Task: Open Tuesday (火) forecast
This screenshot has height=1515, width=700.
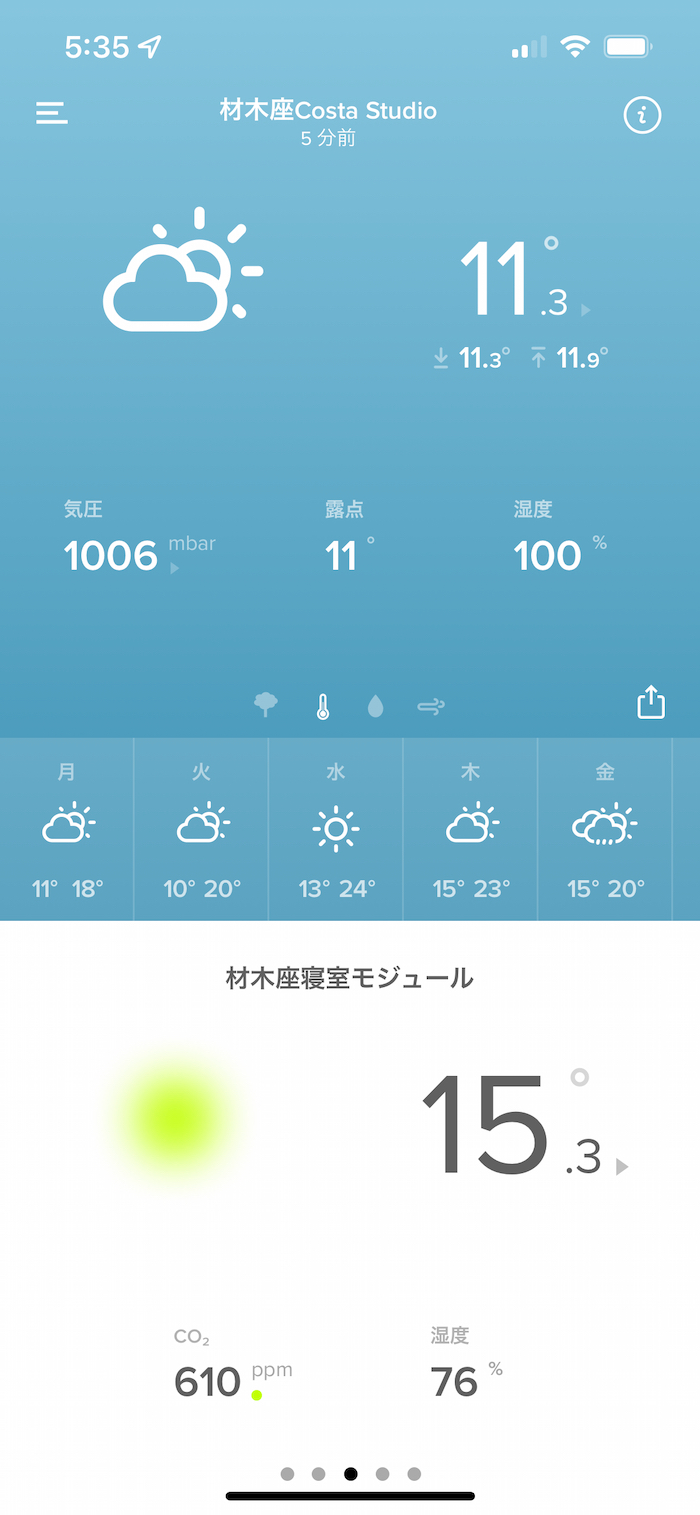Action: coord(202,829)
